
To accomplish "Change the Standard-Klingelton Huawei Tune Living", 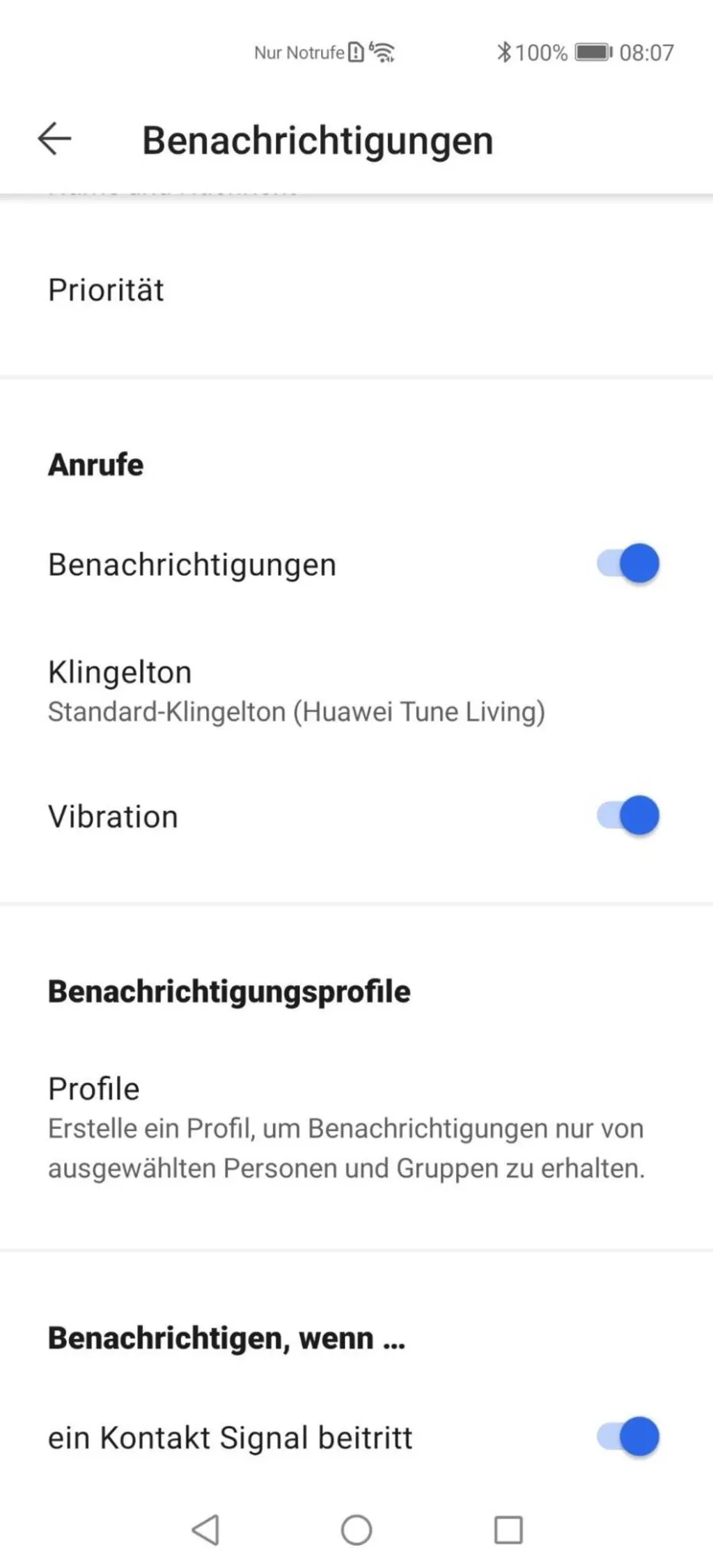I will 296,711.
